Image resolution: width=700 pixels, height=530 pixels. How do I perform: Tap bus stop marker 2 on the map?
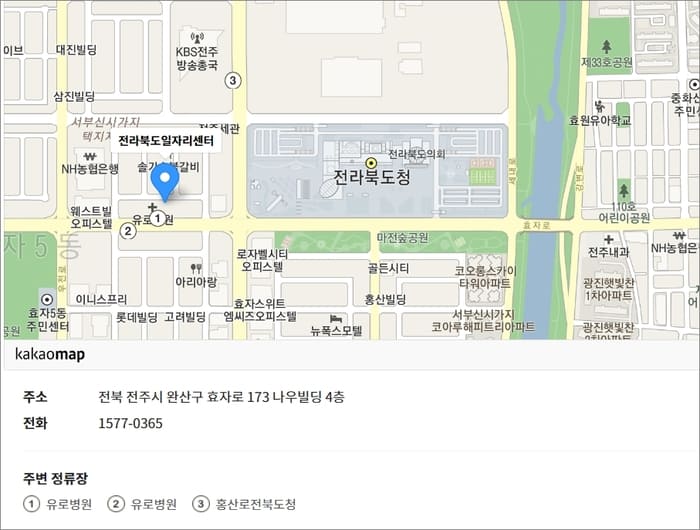click(x=127, y=230)
